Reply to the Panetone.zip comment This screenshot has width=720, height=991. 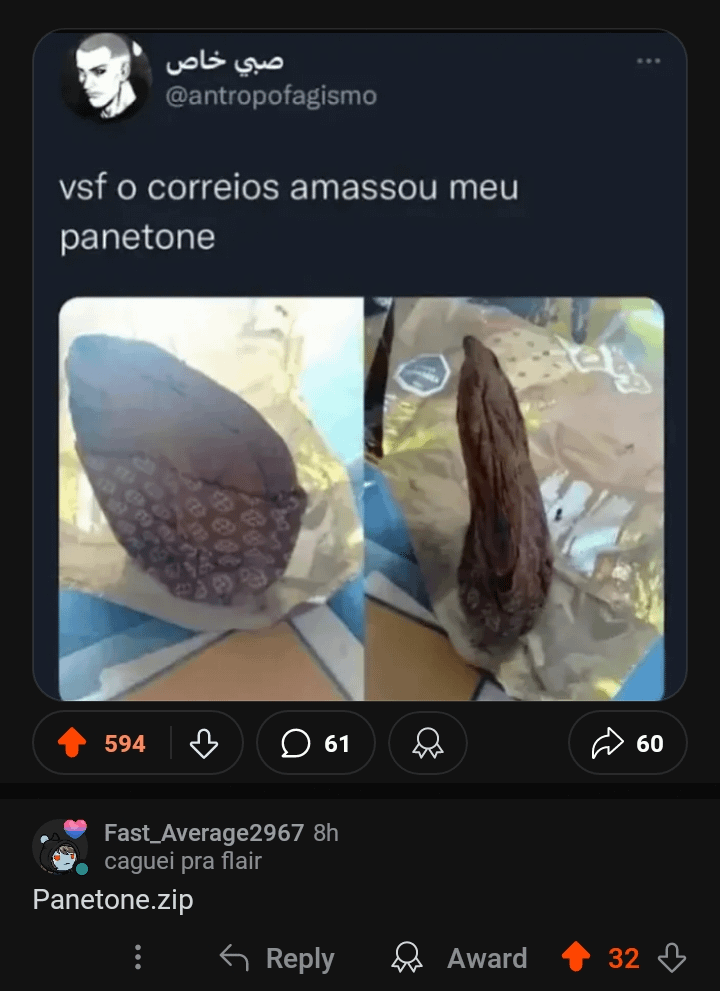276,958
